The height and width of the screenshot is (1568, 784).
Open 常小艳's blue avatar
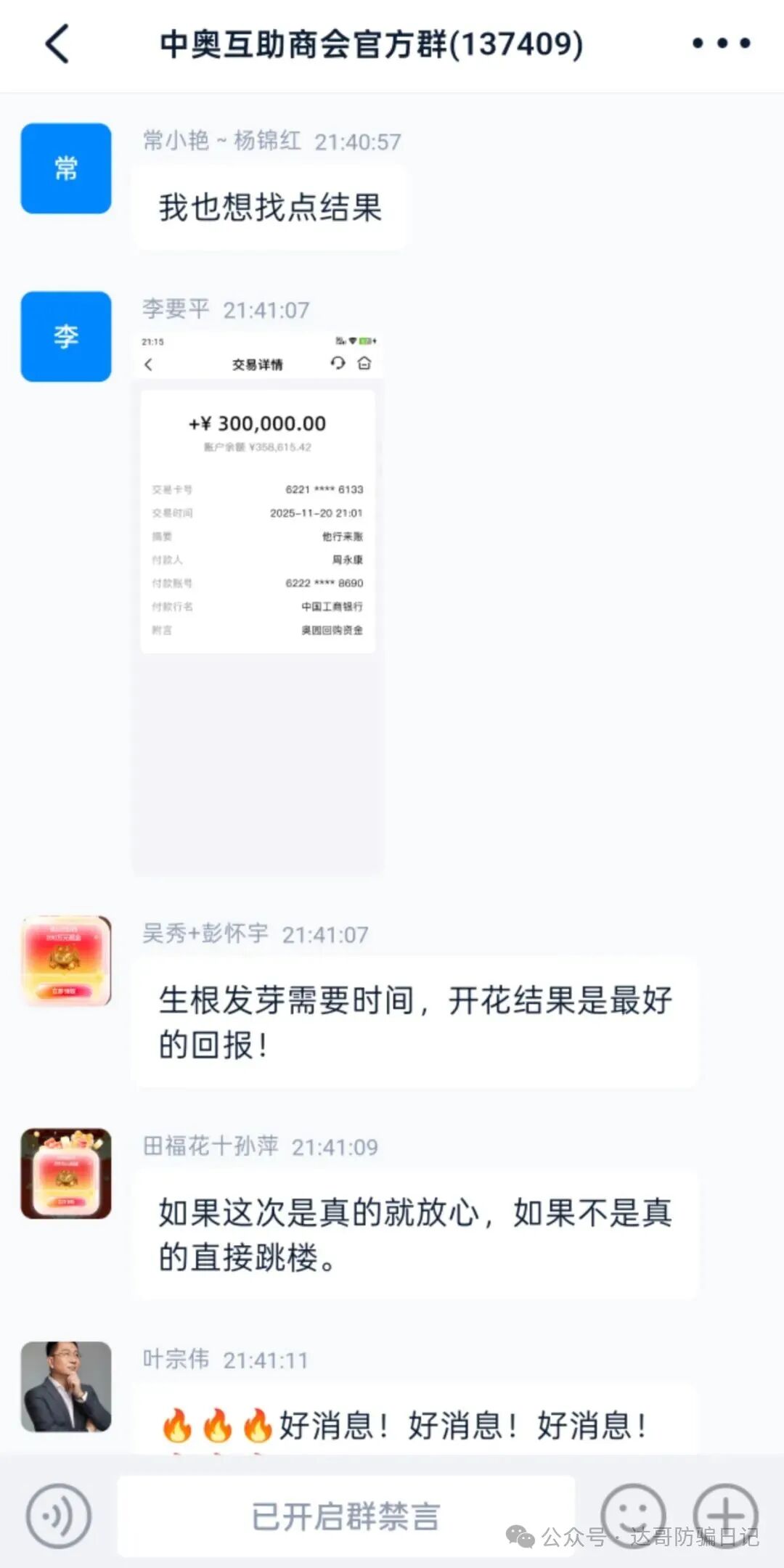pyautogui.click(x=66, y=168)
